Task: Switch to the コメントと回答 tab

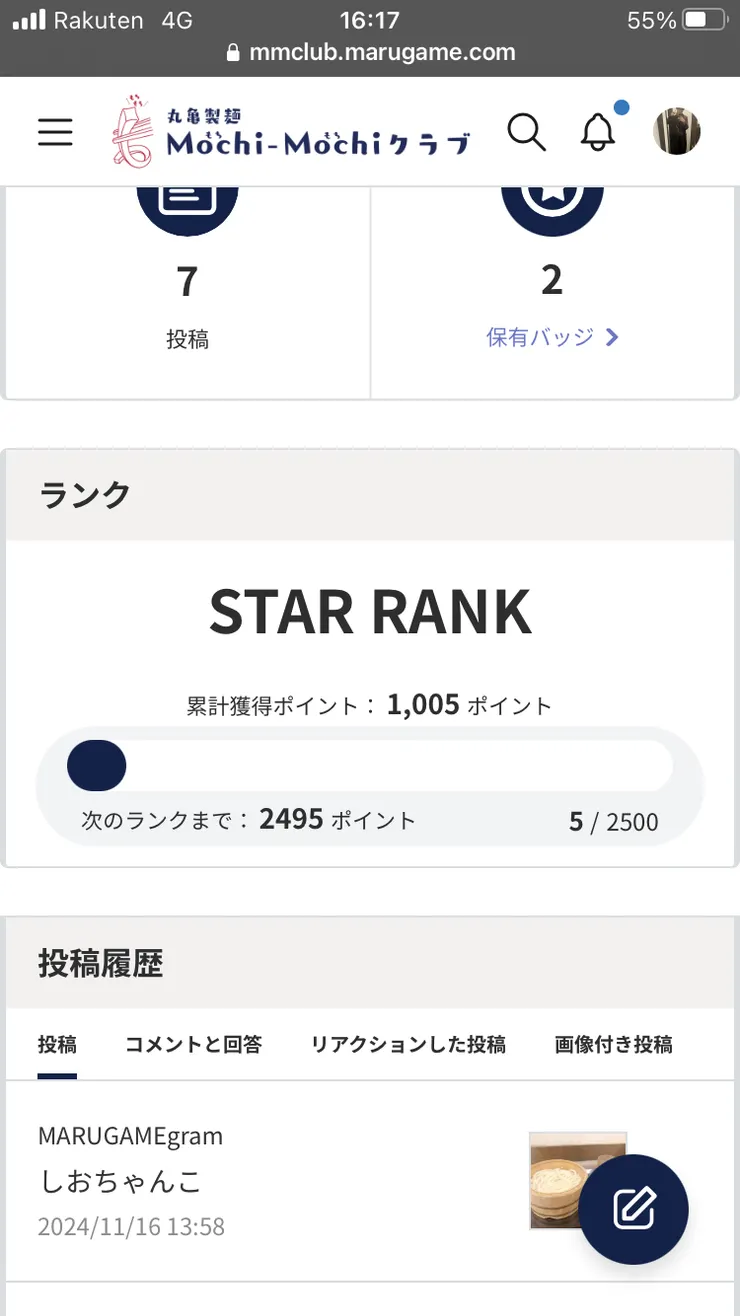Action: (x=194, y=1044)
